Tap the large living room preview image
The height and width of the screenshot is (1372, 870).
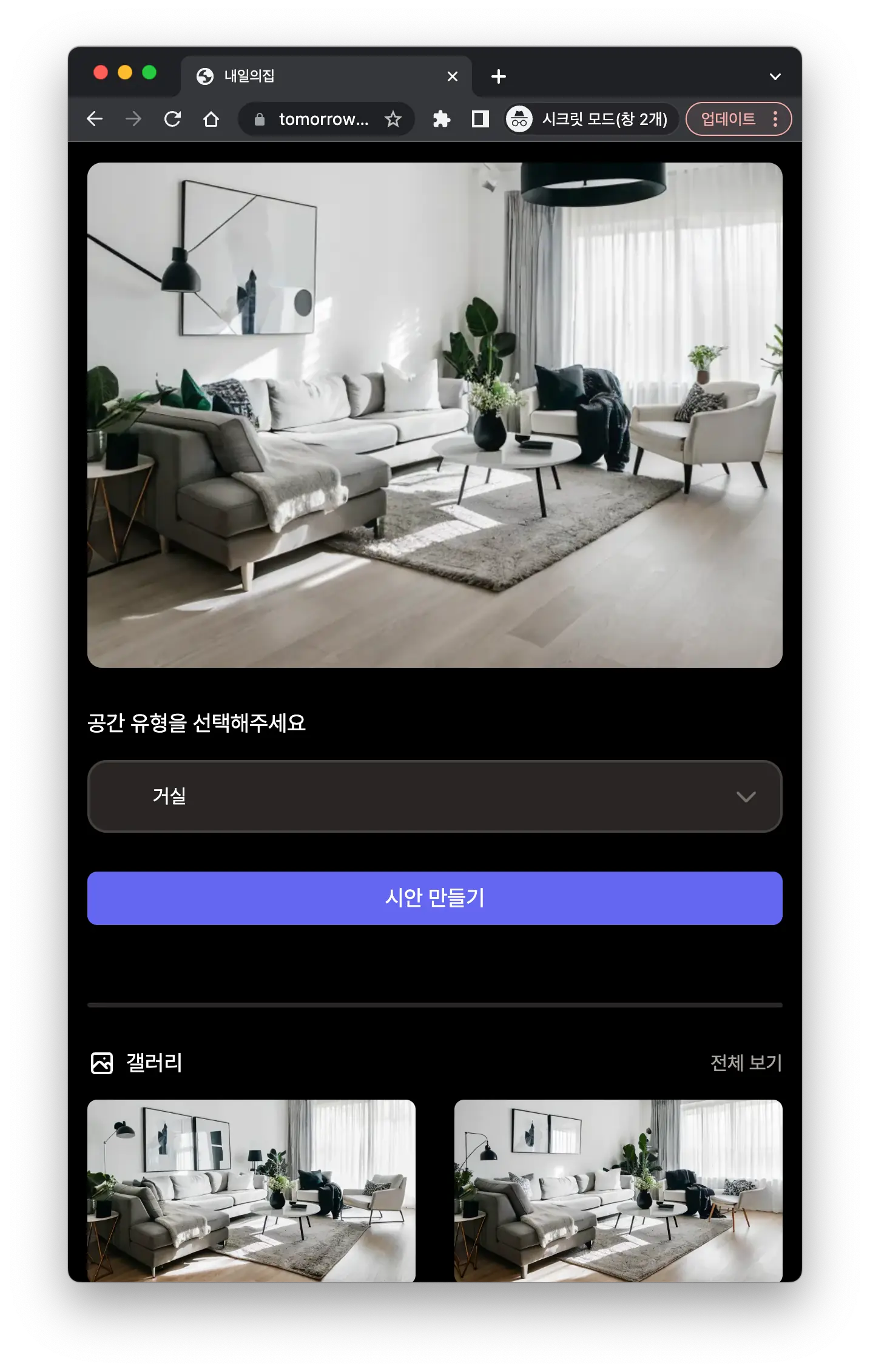(434, 415)
